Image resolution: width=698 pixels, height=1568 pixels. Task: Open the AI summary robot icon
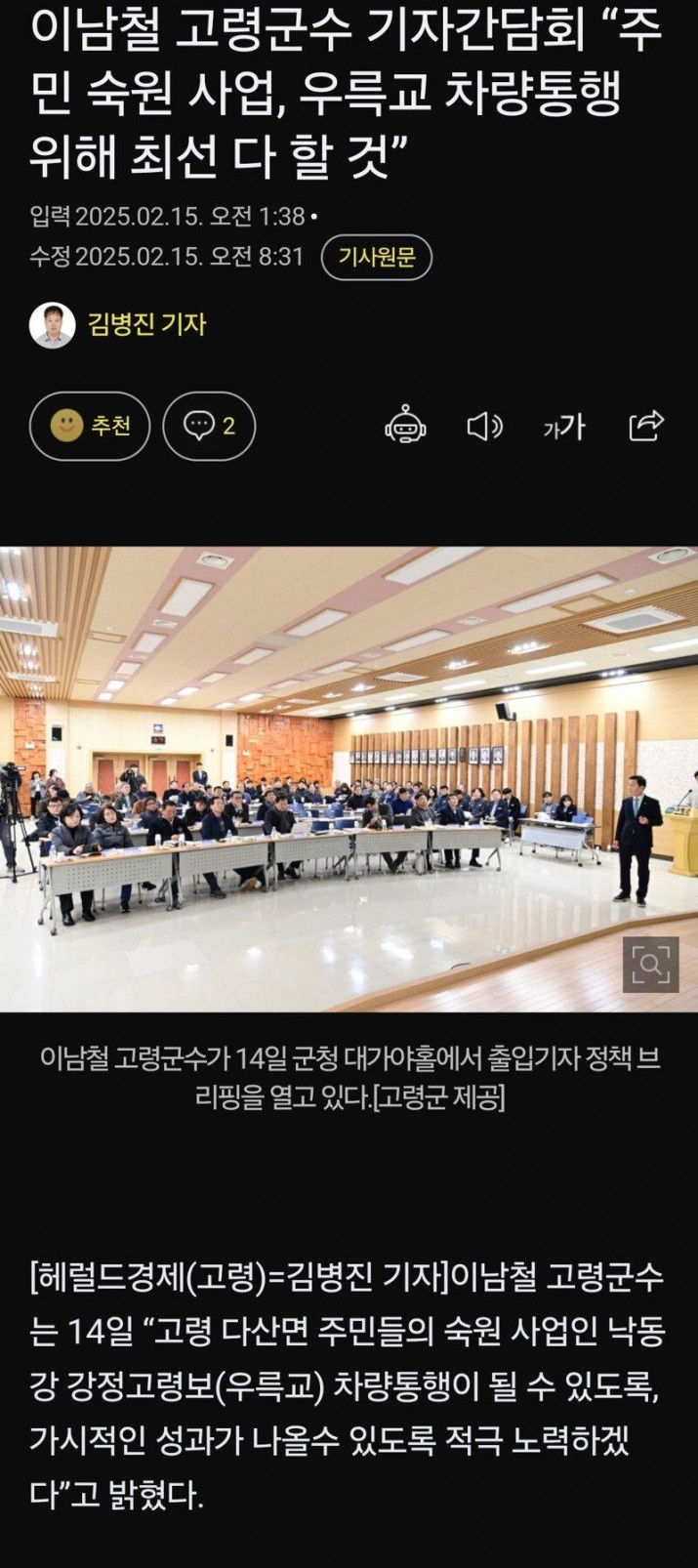point(405,427)
